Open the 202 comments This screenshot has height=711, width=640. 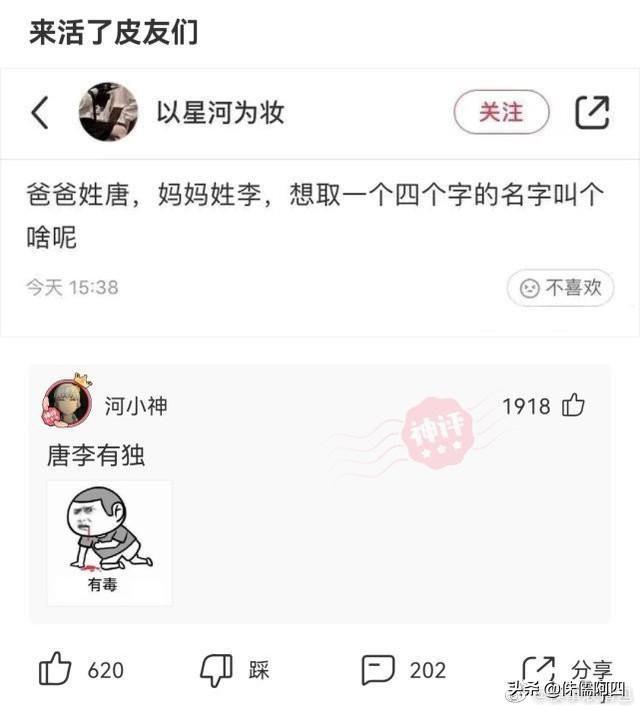(x=379, y=669)
